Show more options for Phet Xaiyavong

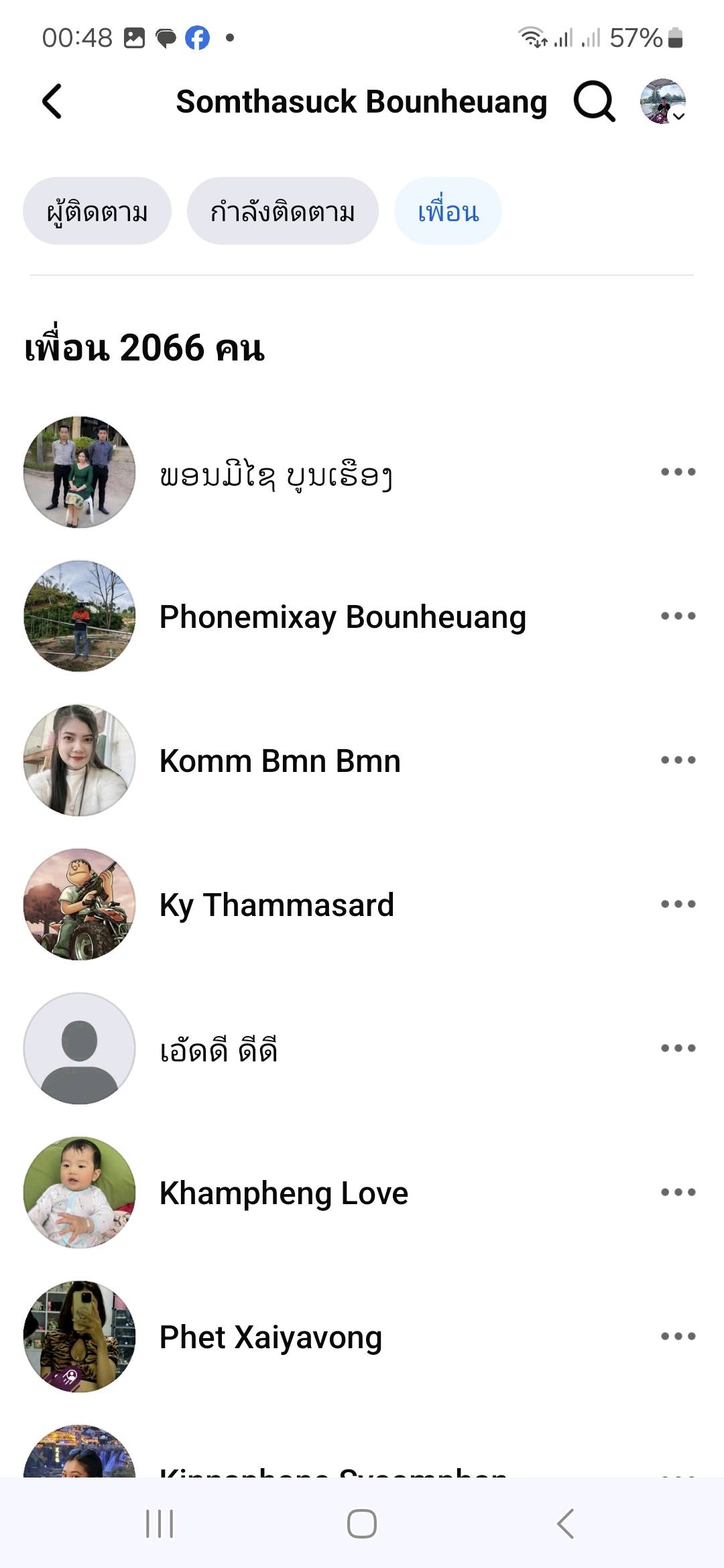click(678, 1336)
